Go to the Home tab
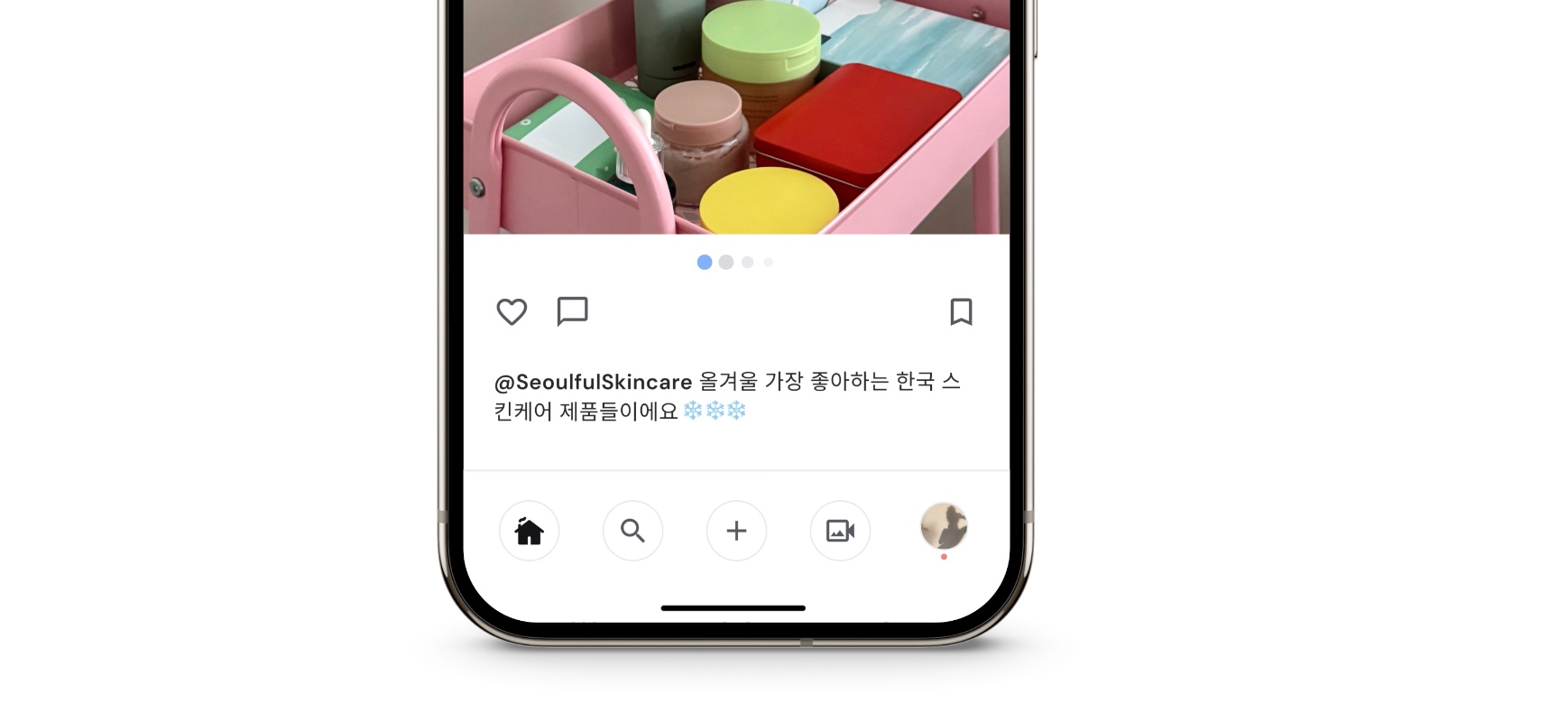The height and width of the screenshot is (704, 1568). tap(529, 531)
